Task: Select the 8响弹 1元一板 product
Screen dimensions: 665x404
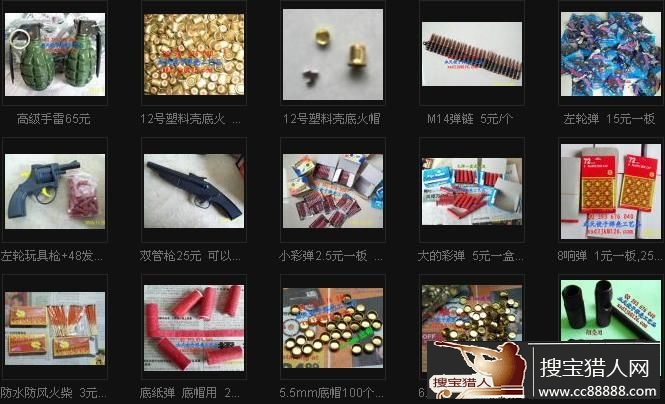Action: (x=609, y=190)
